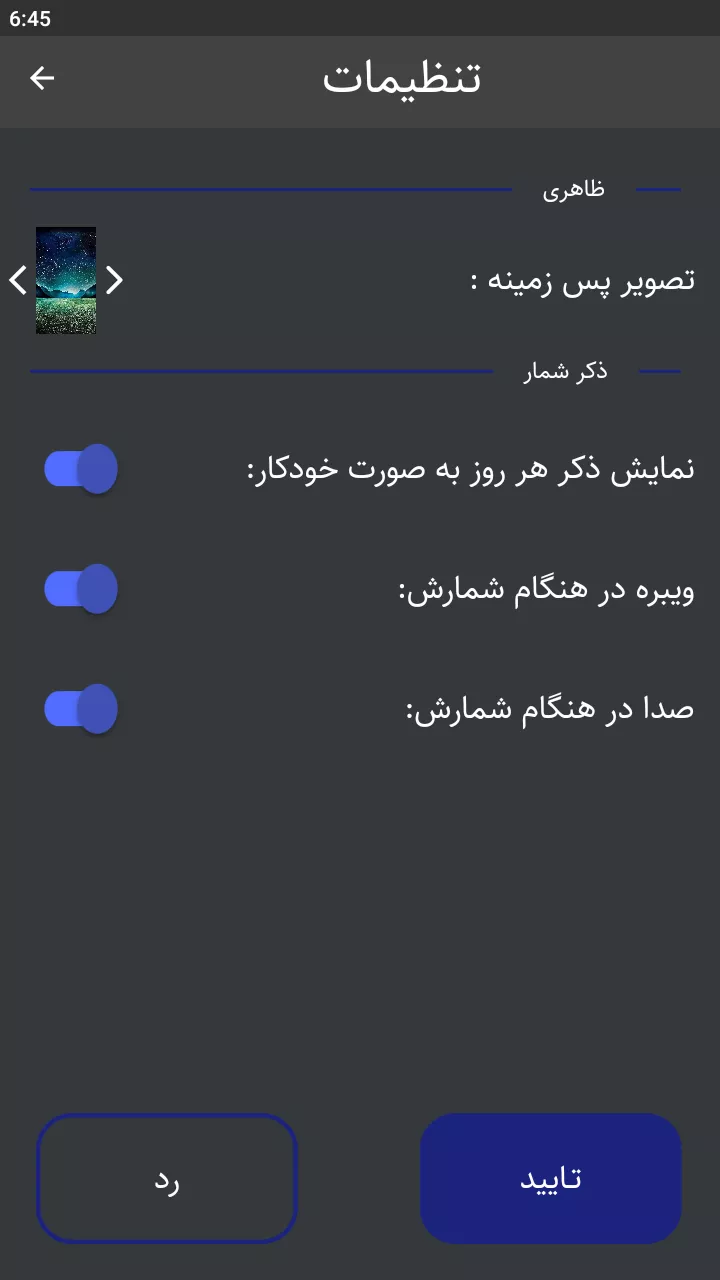This screenshot has height=1280, width=720.
Task: Toggle automatic daily zikr display switch
Action: pos(81,469)
